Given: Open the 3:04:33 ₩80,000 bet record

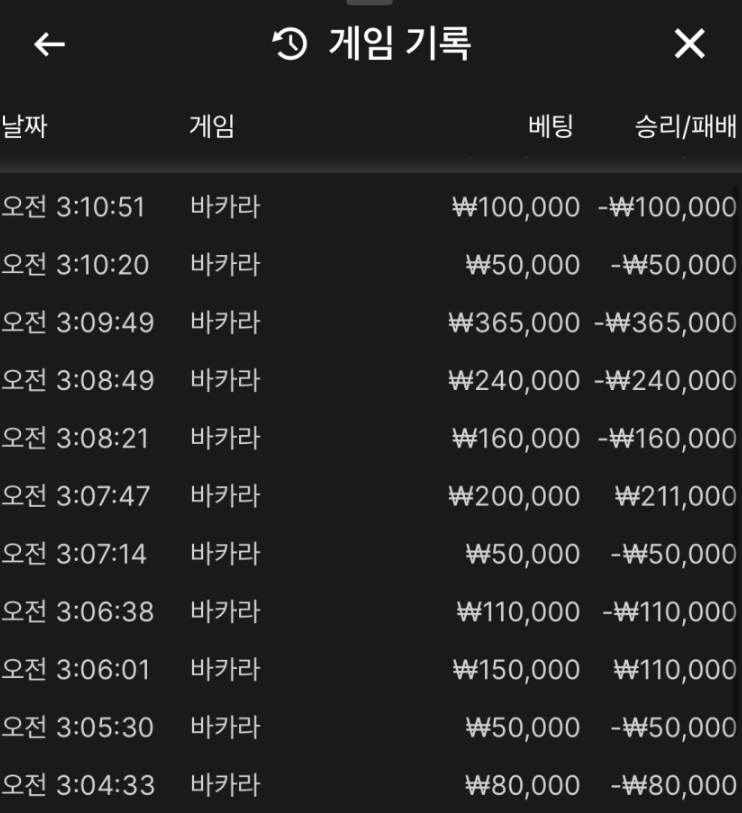Looking at the screenshot, I should pyautogui.click(x=370, y=785).
